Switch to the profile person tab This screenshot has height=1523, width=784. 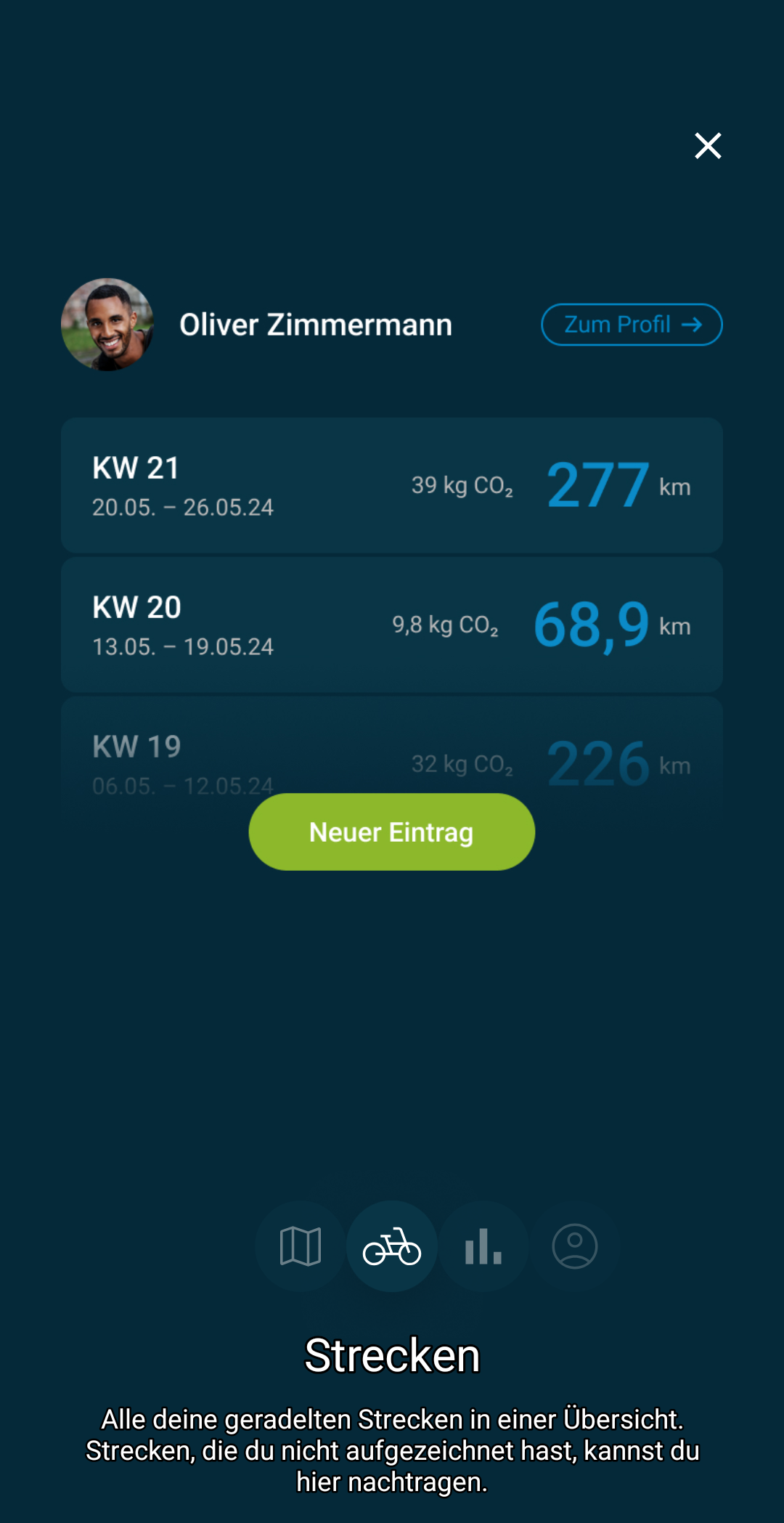[x=575, y=1246]
